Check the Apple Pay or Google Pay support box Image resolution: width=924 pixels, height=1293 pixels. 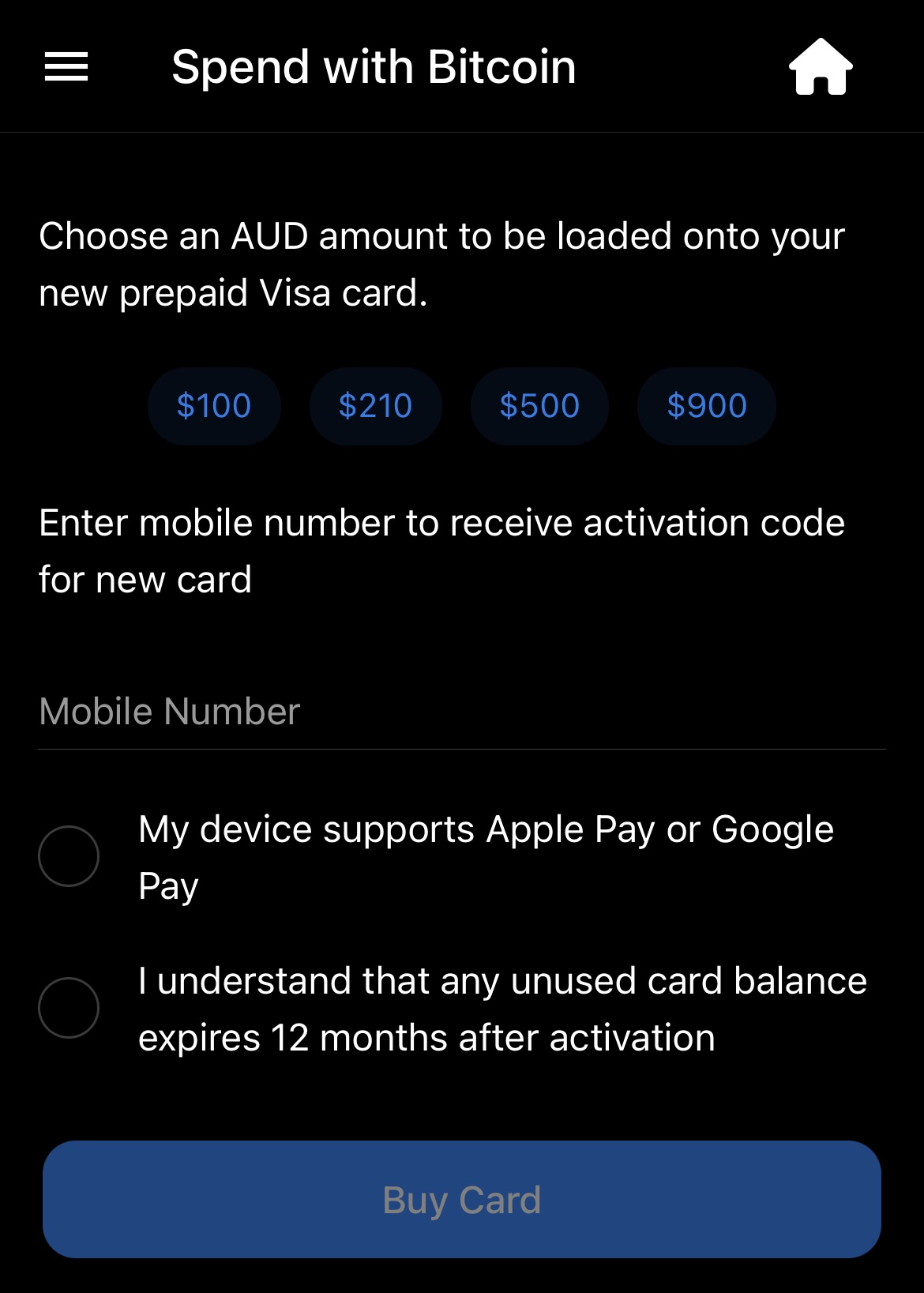[69, 856]
